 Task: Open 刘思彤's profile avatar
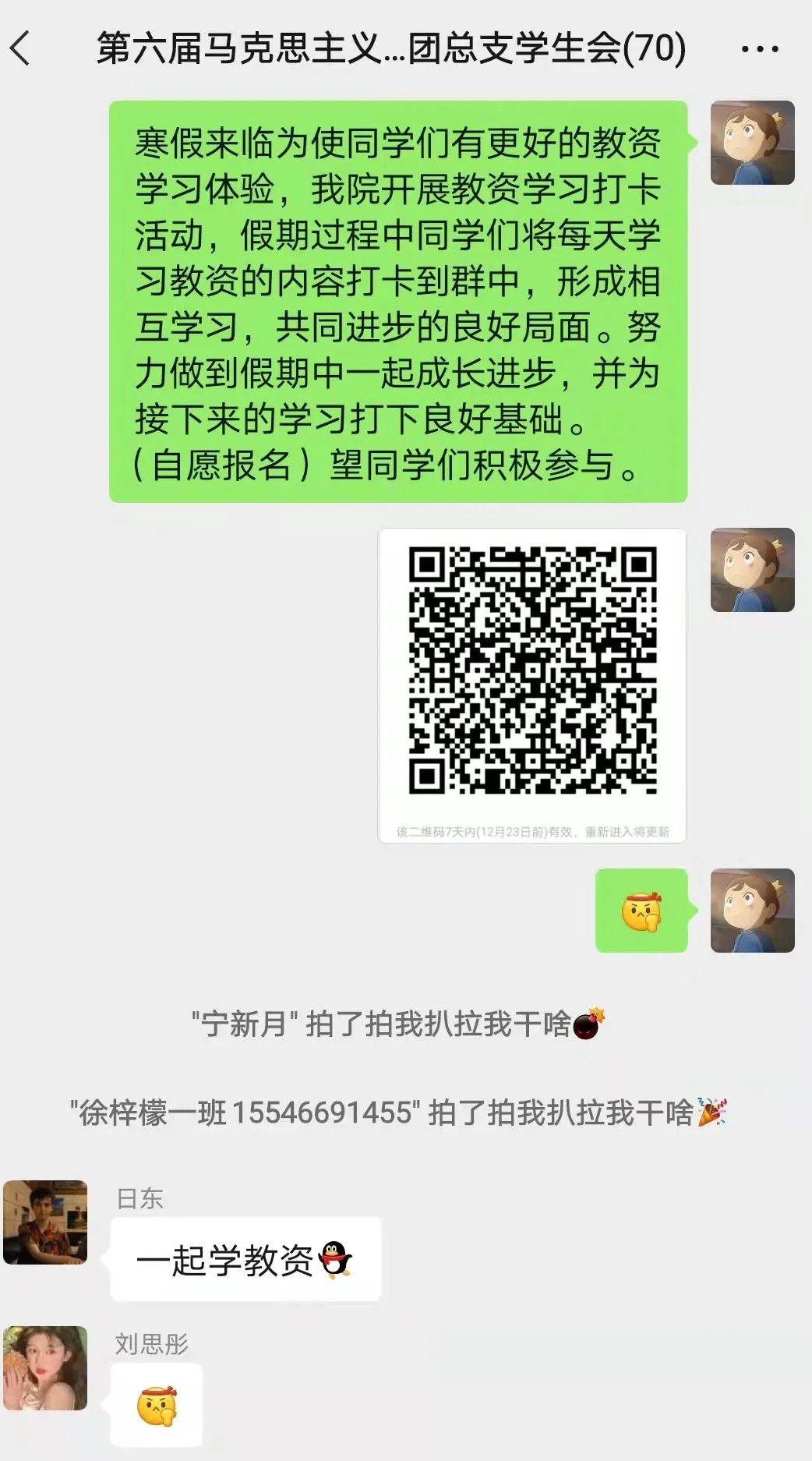[45, 1367]
